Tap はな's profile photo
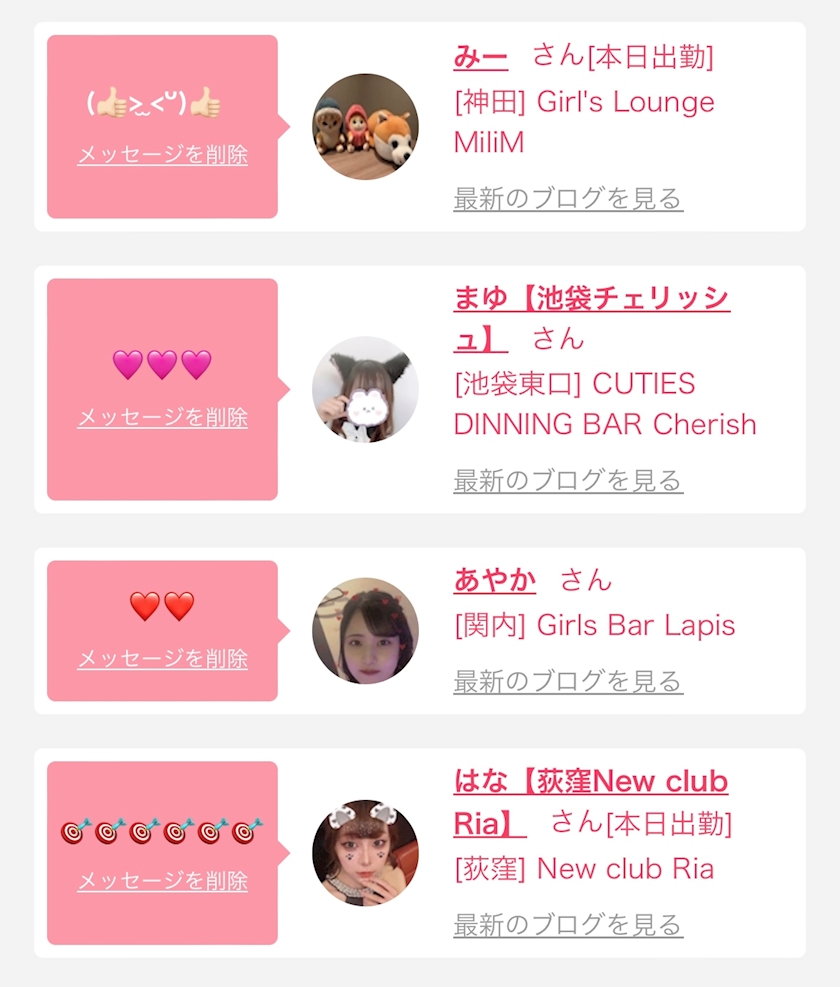840x987 pixels. coord(365,853)
